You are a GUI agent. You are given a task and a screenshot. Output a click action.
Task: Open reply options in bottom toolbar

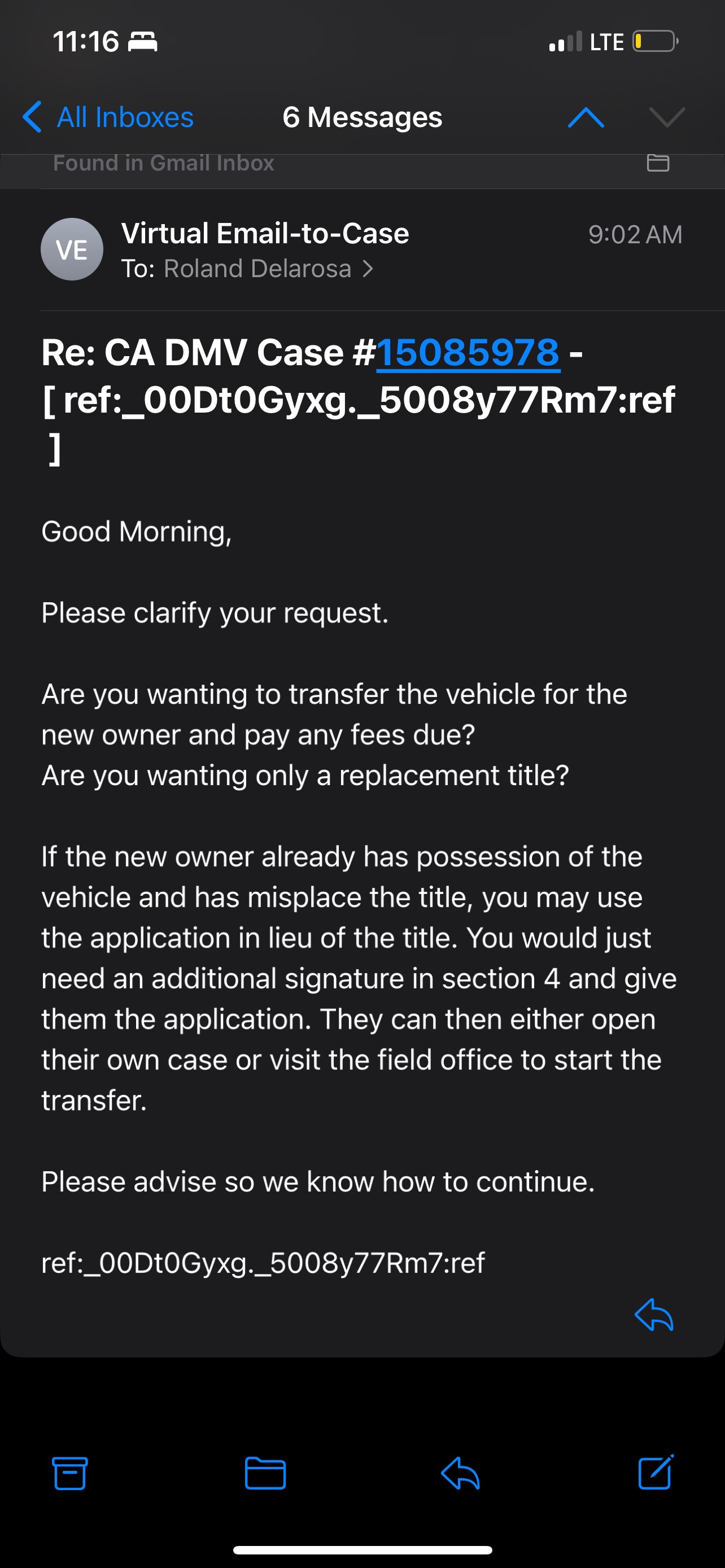point(460,1473)
